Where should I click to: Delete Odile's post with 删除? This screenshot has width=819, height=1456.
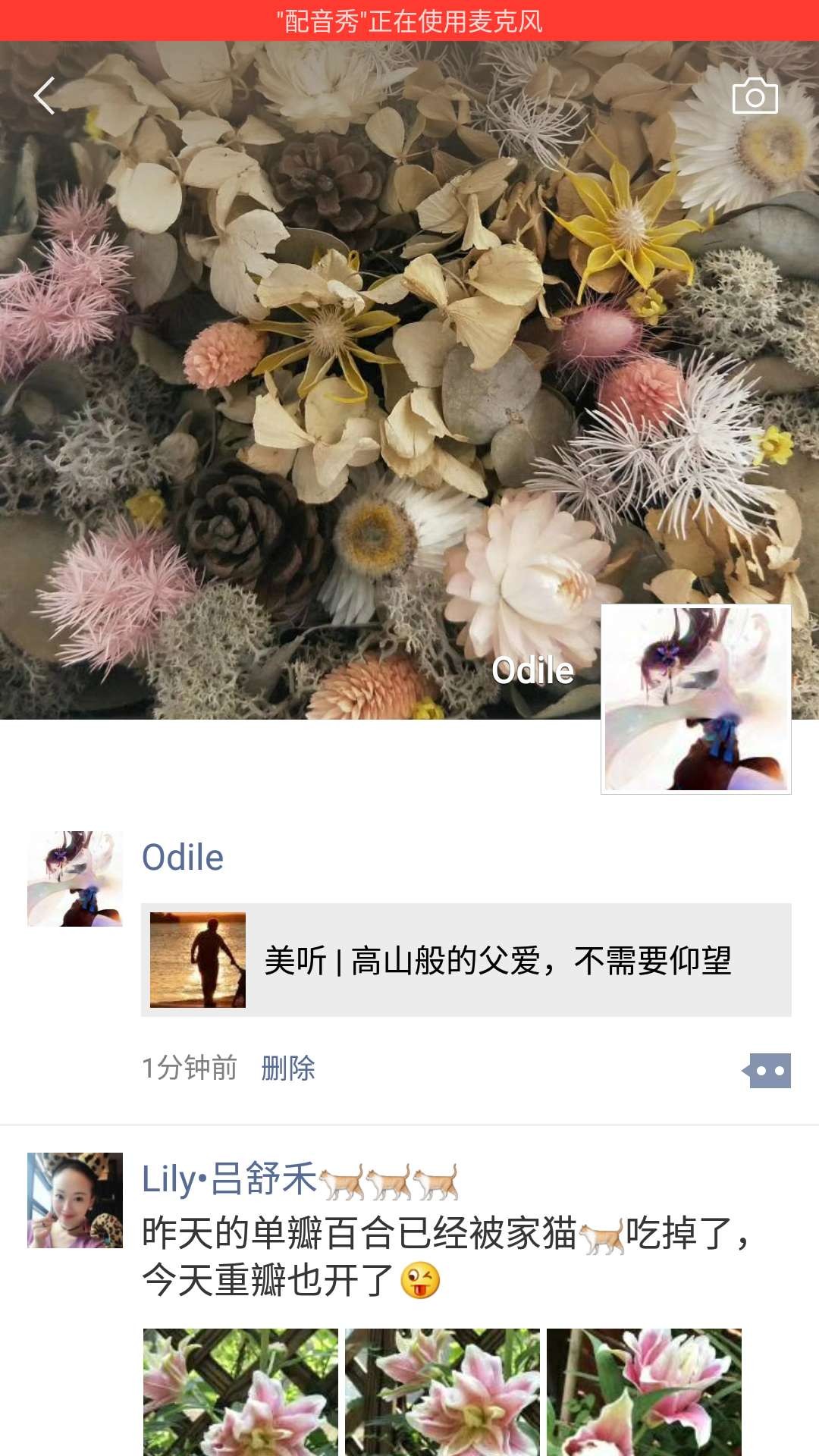[x=288, y=1068]
